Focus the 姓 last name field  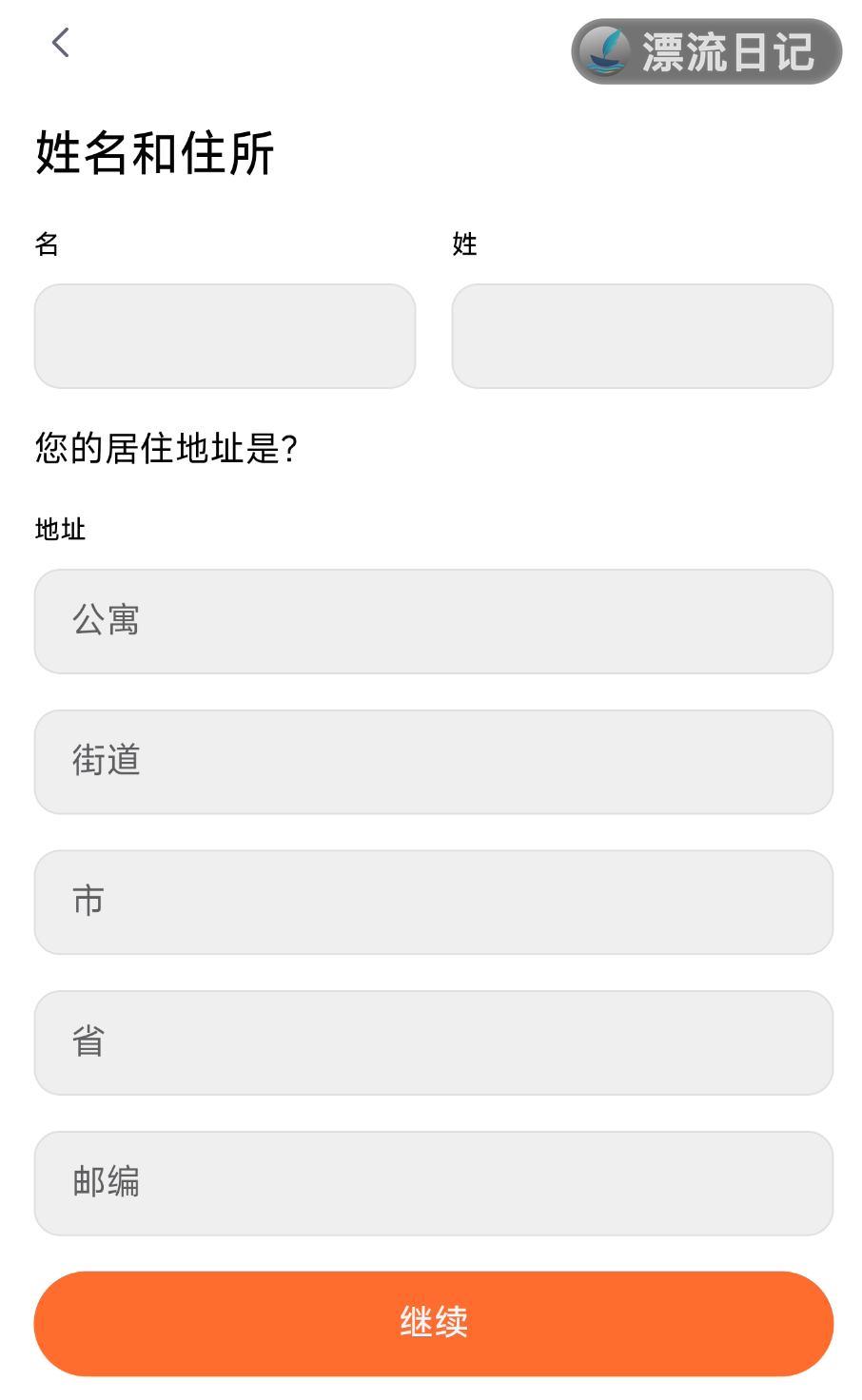[642, 336]
